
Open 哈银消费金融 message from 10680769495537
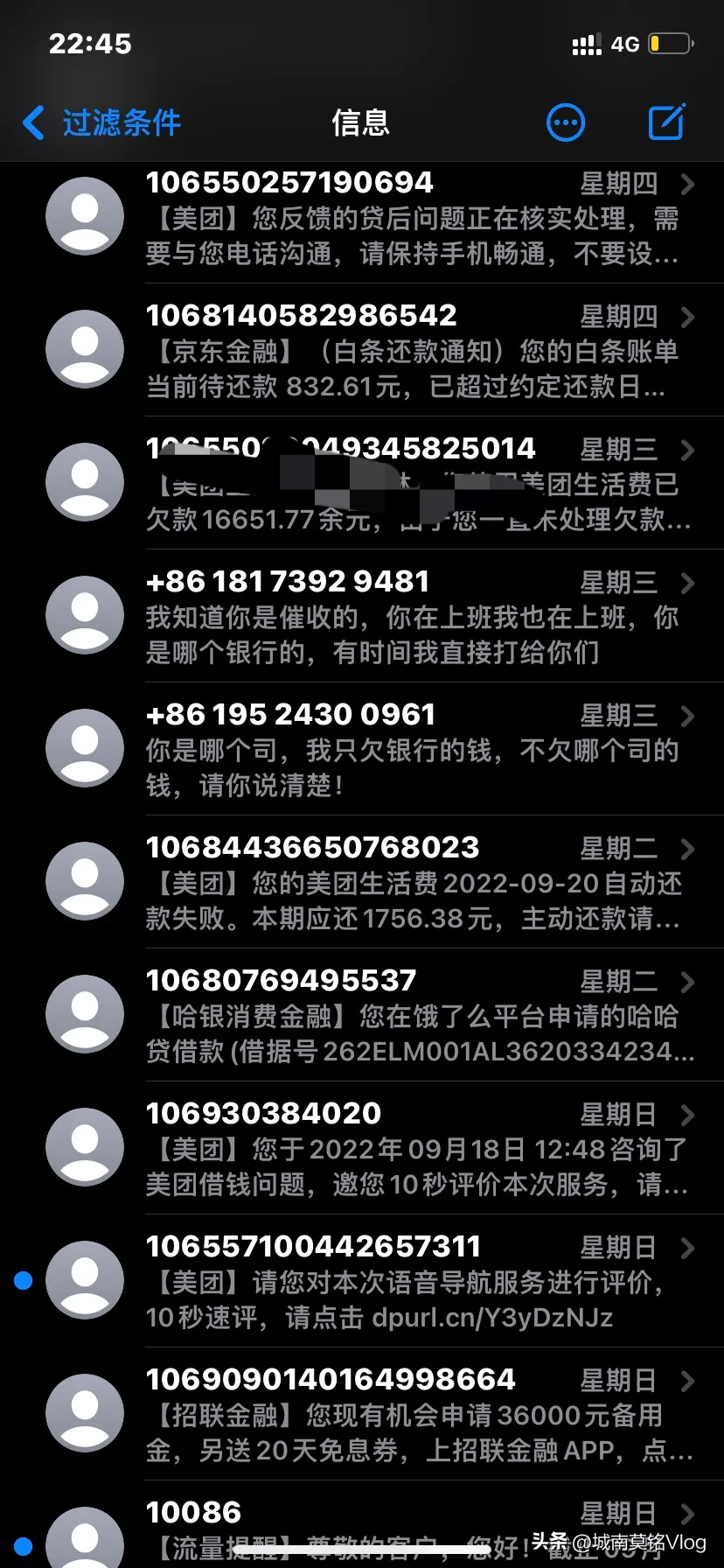pyautogui.click(x=362, y=1016)
